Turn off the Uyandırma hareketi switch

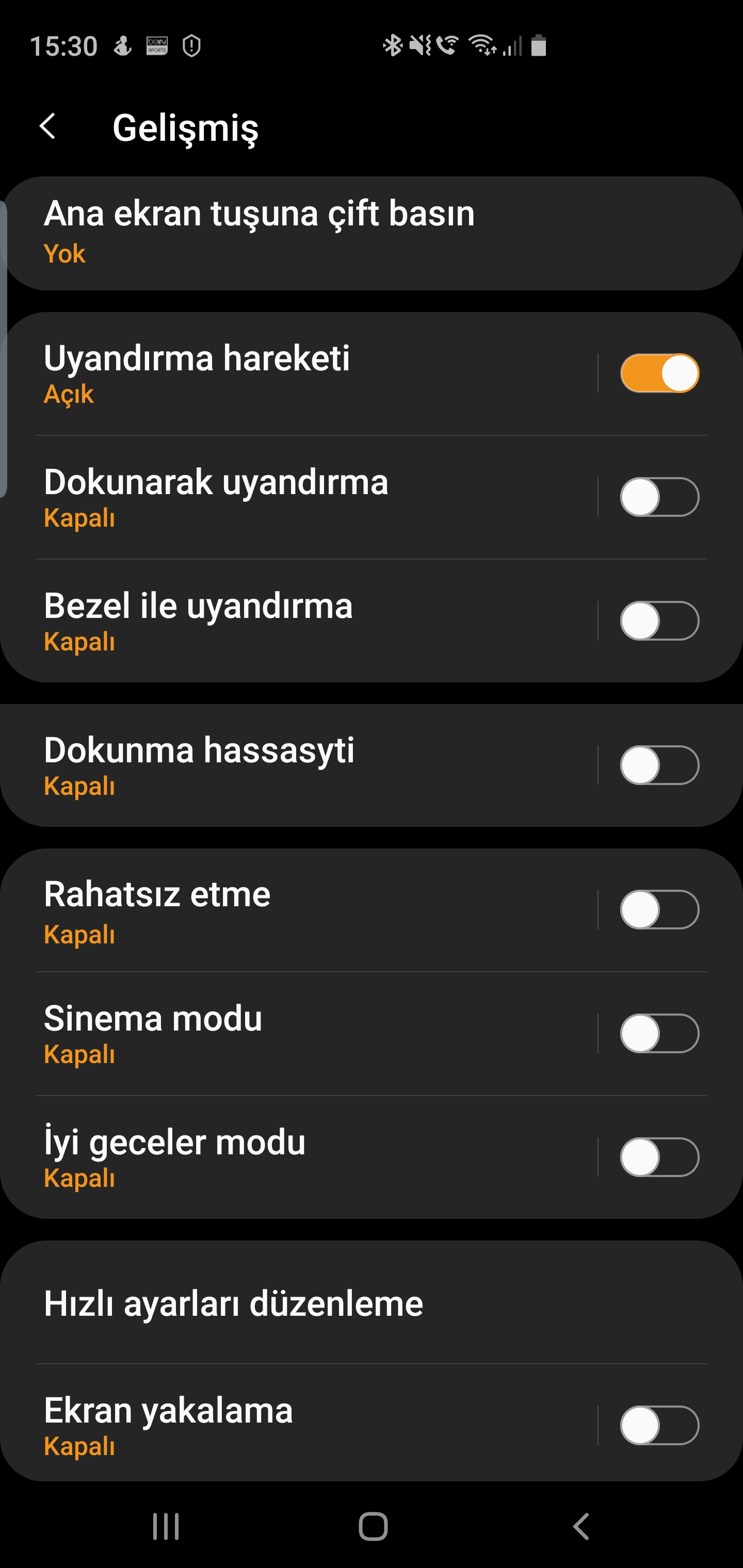(x=659, y=373)
